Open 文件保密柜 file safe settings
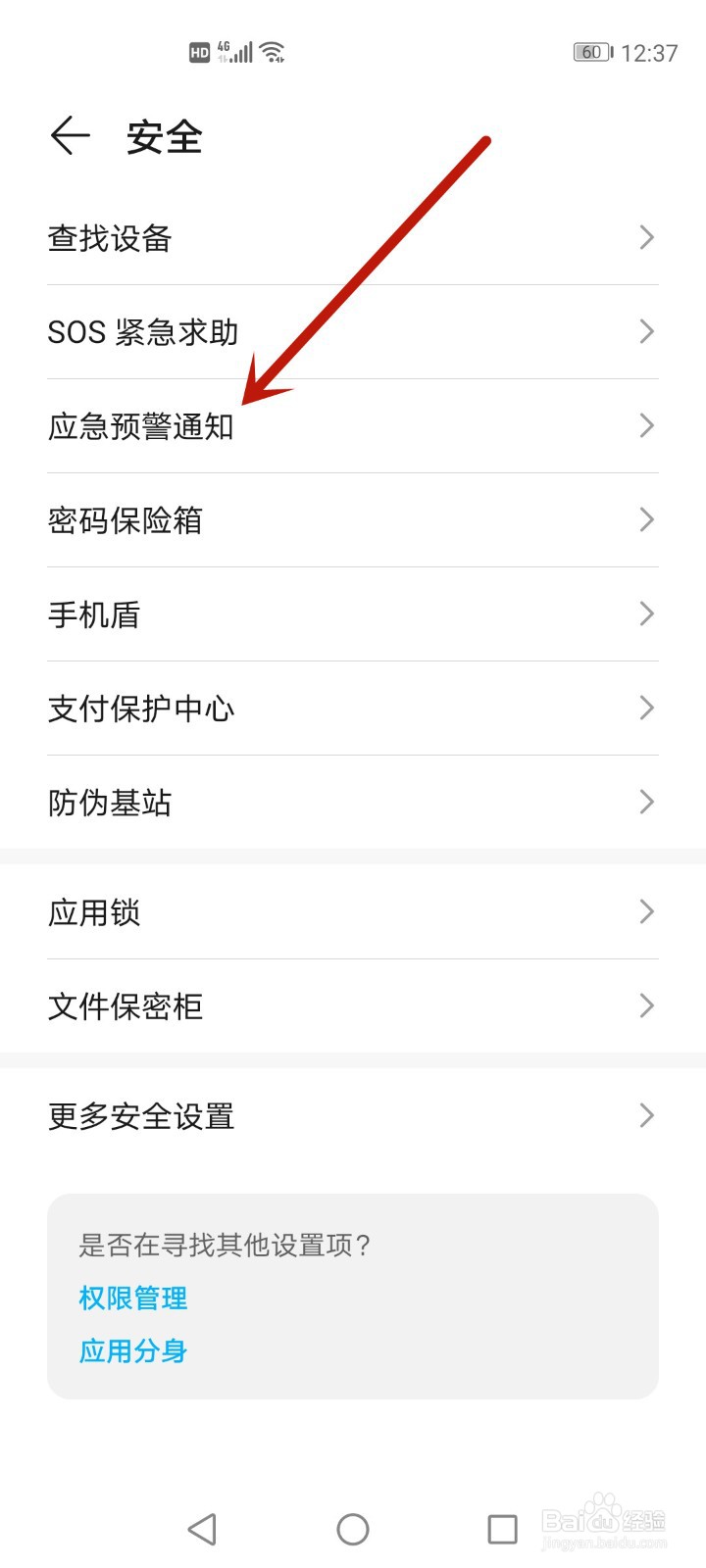Image resolution: width=706 pixels, height=1568 pixels. click(x=126, y=1005)
